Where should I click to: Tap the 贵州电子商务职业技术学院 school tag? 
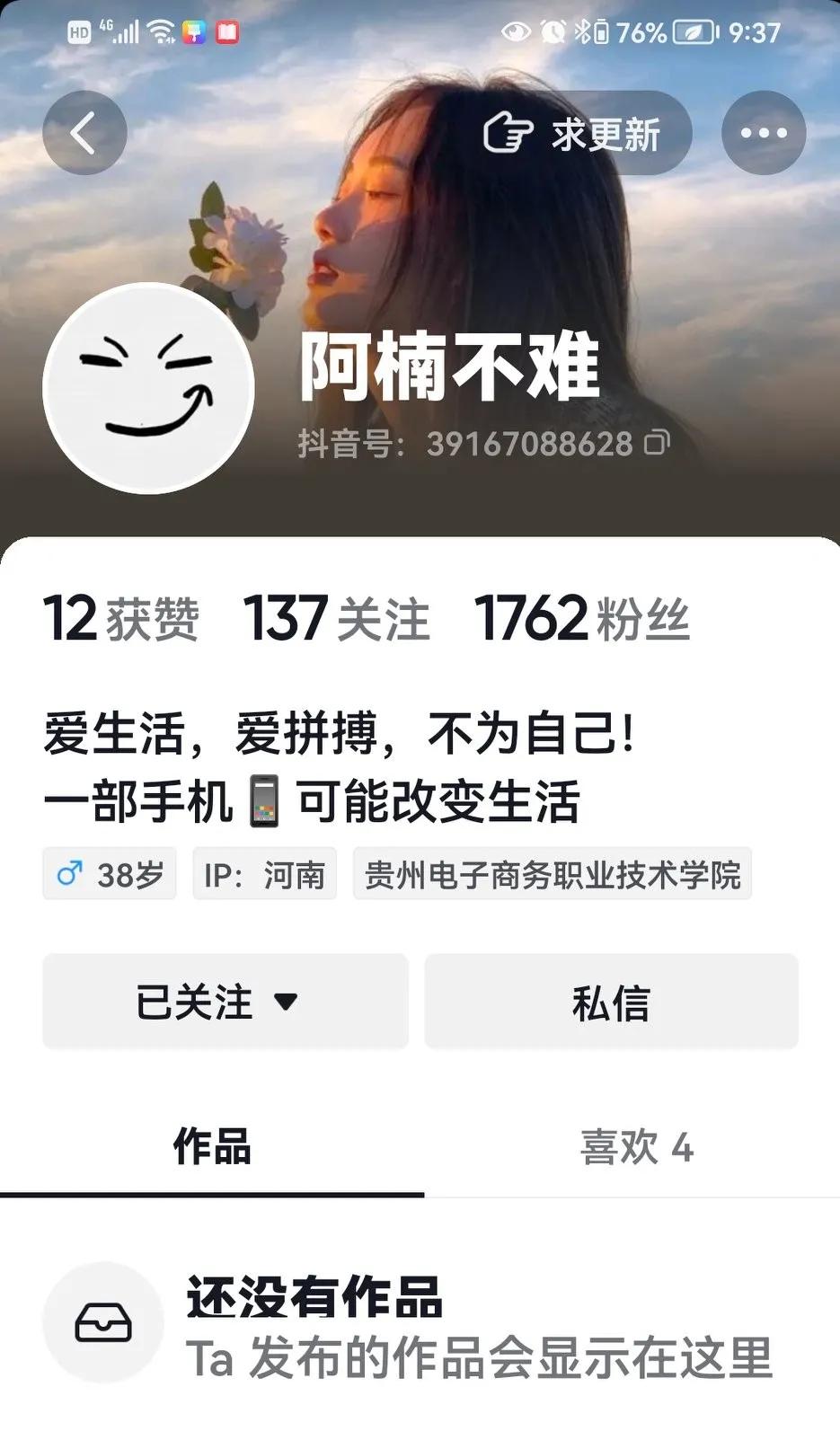[551, 873]
